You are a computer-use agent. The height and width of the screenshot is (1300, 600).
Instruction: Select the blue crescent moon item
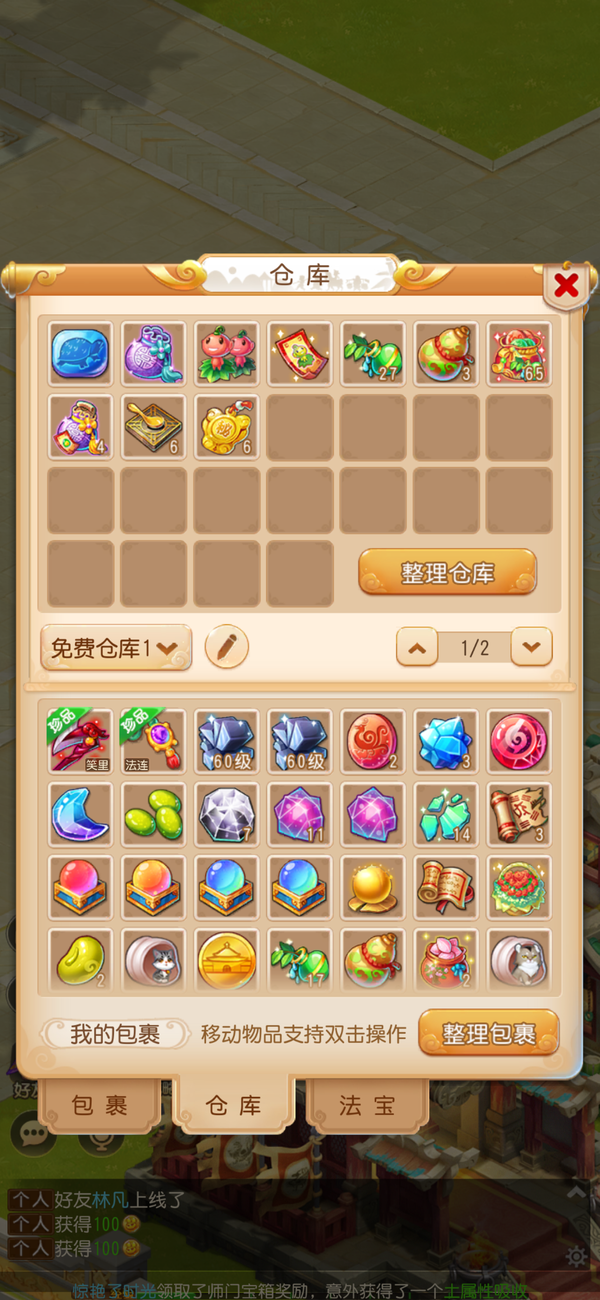click(80, 815)
